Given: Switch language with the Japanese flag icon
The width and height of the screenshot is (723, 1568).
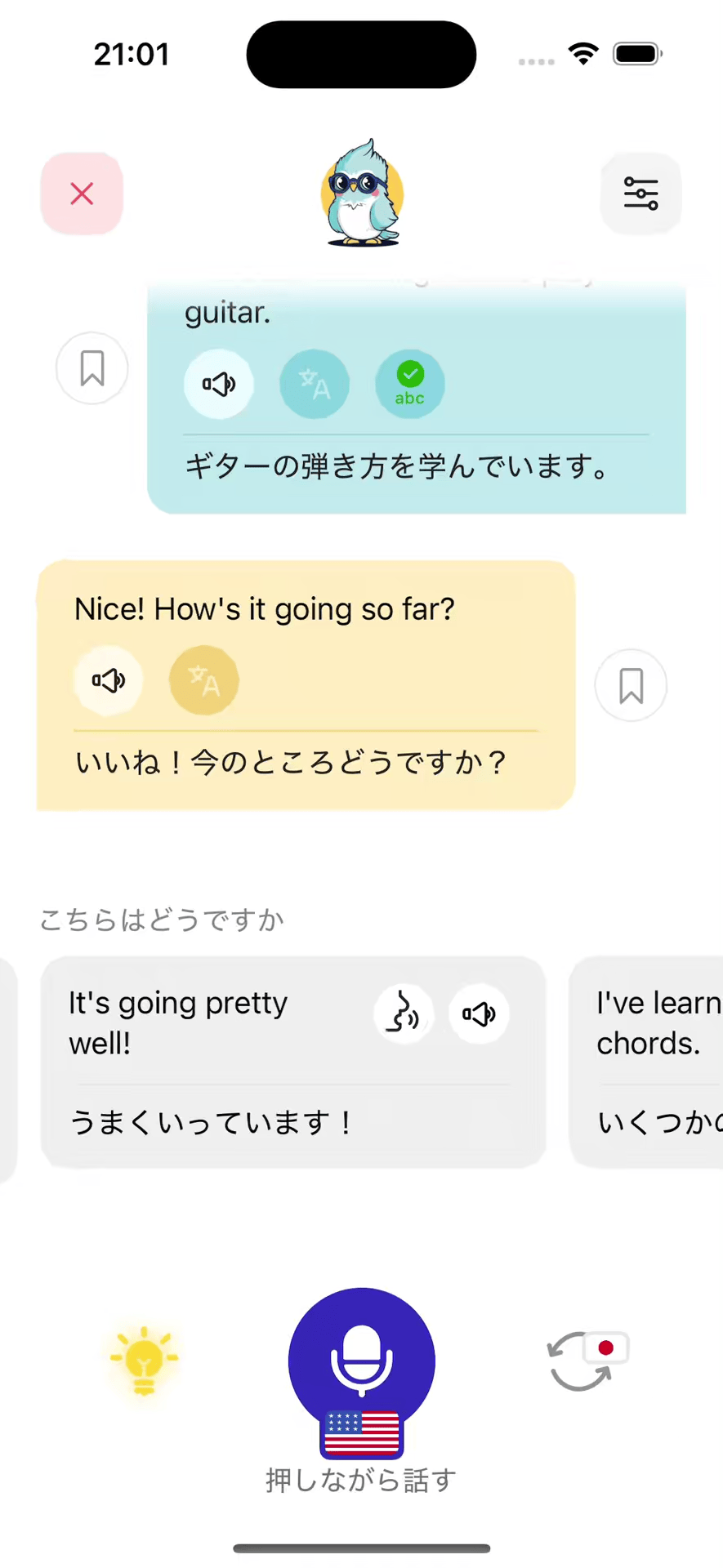Looking at the screenshot, I should click(587, 1360).
